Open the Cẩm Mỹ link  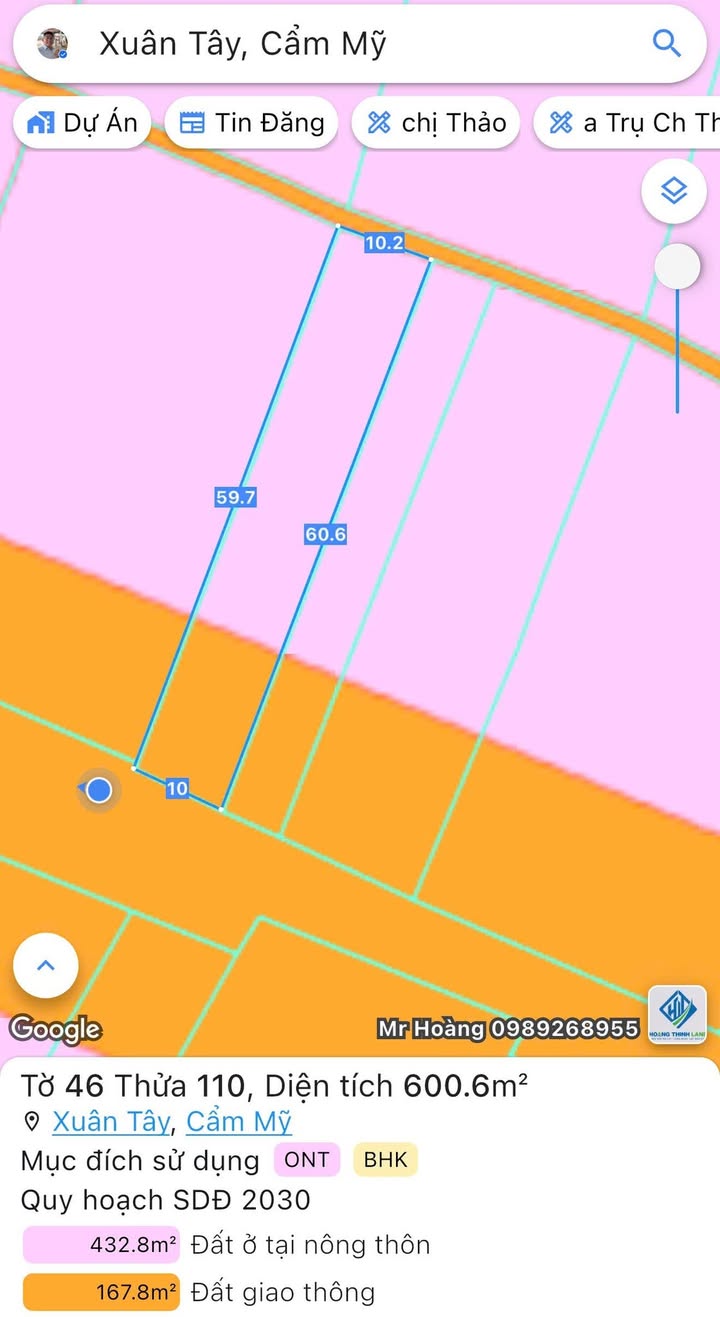(239, 1122)
